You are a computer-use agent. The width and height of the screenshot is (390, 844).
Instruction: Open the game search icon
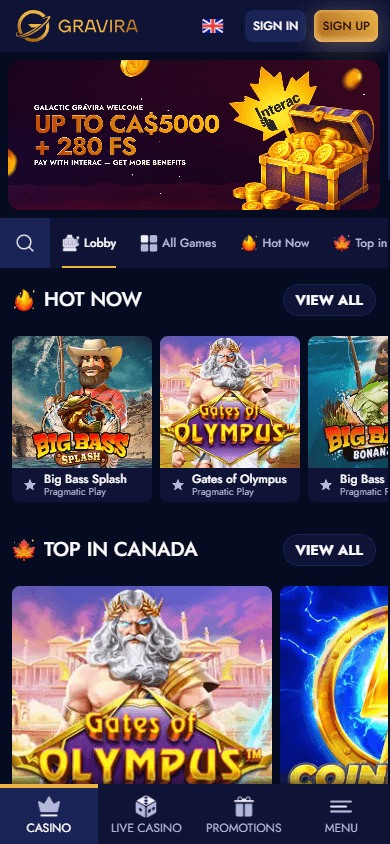tap(25, 243)
